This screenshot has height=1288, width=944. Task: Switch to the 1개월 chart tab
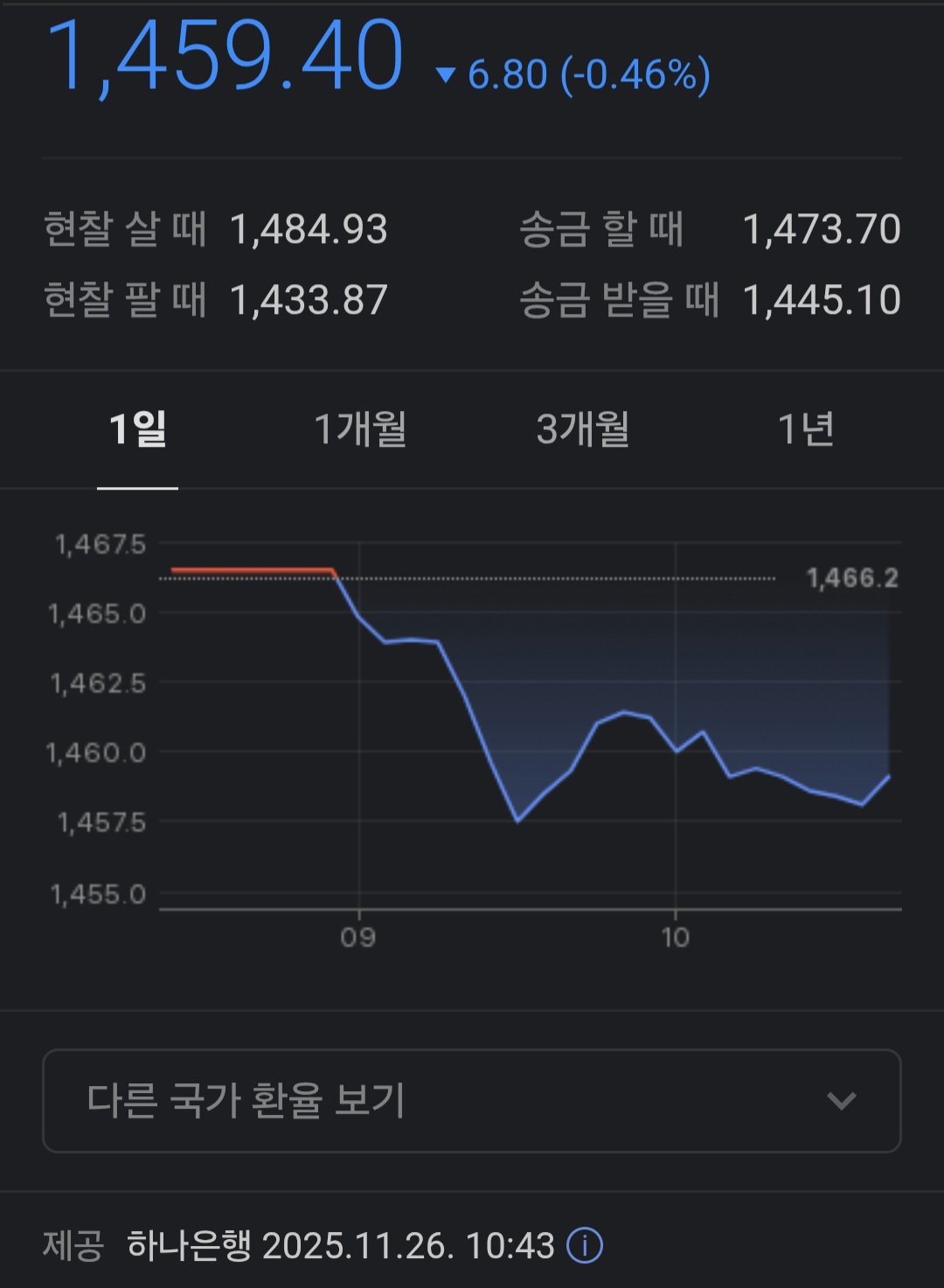coord(360,429)
